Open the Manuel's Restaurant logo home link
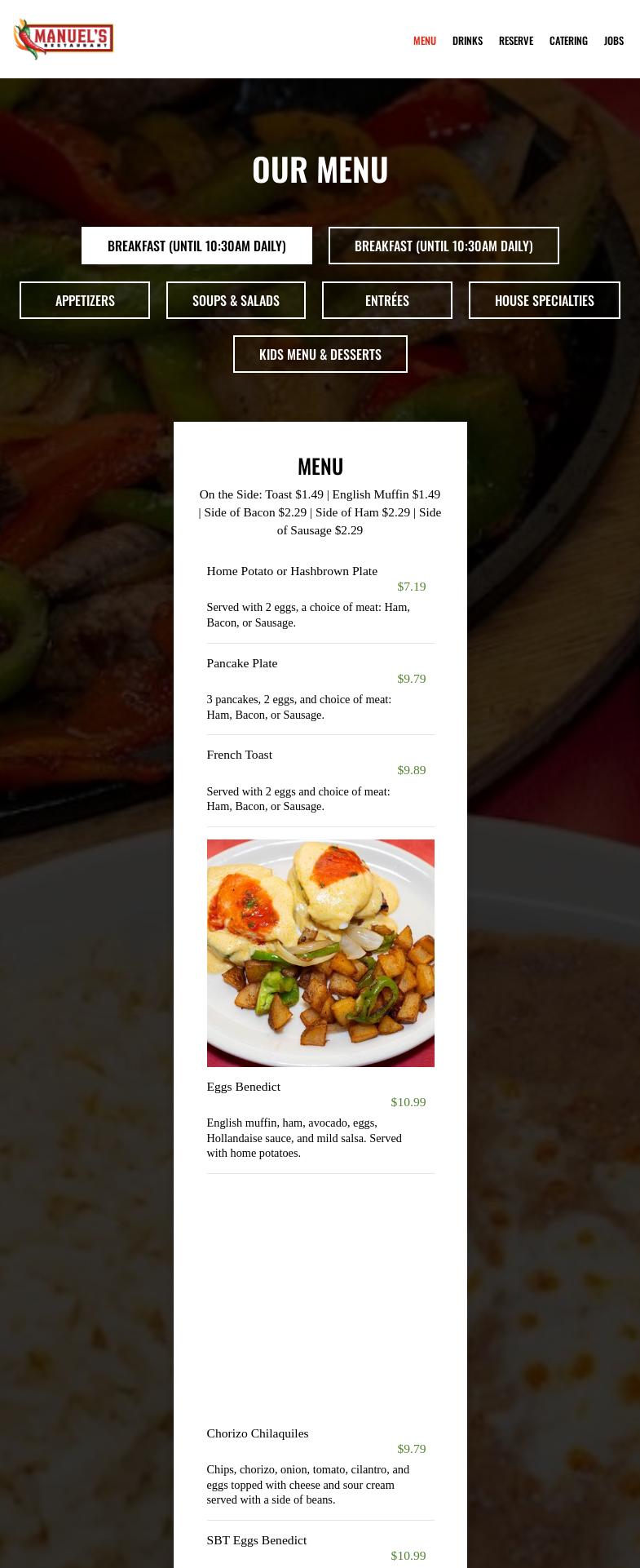The height and width of the screenshot is (1568, 640). pos(64,39)
